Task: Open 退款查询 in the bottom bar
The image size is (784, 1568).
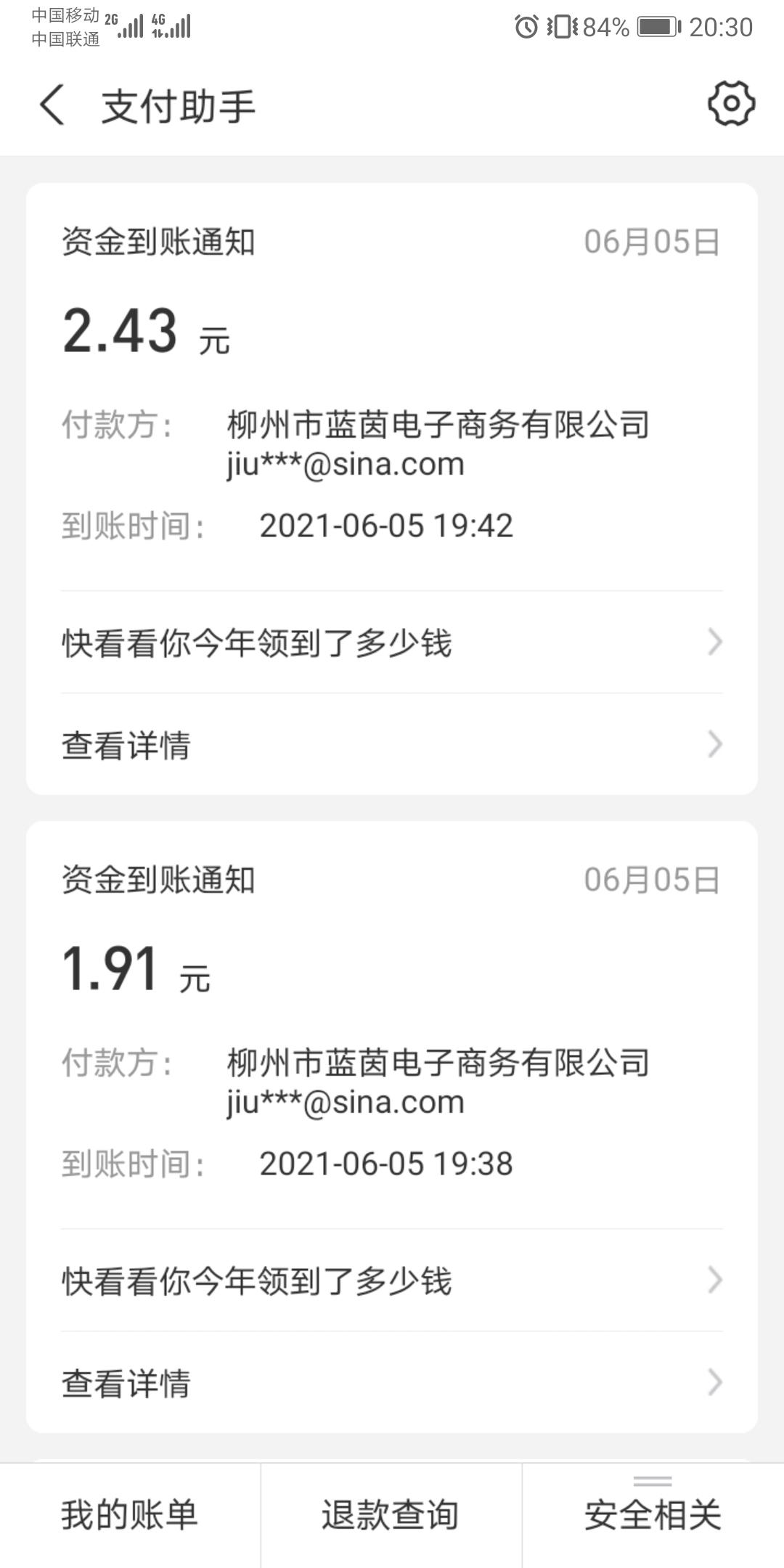Action: click(388, 1514)
